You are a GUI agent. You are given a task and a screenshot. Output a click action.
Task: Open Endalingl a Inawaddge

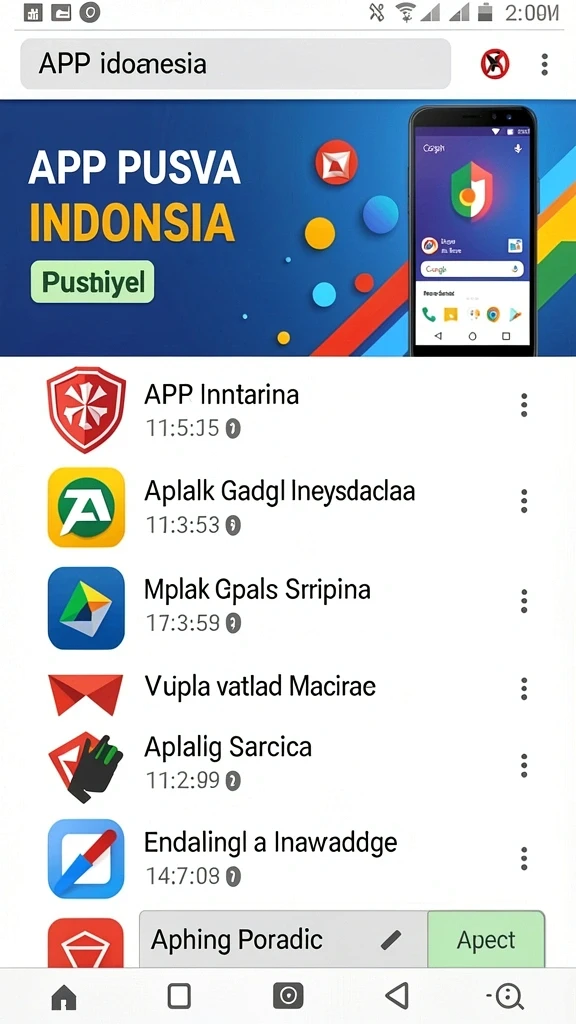[x=288, y=858]
